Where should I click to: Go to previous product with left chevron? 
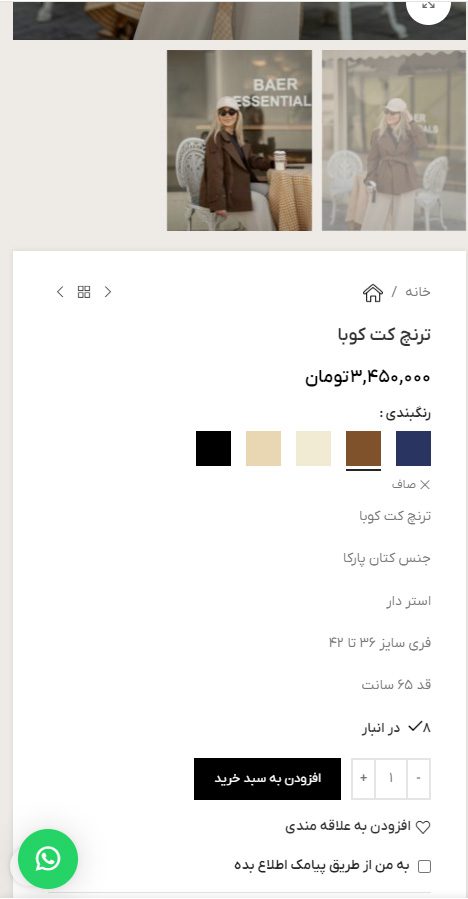[x=60, y=292]
